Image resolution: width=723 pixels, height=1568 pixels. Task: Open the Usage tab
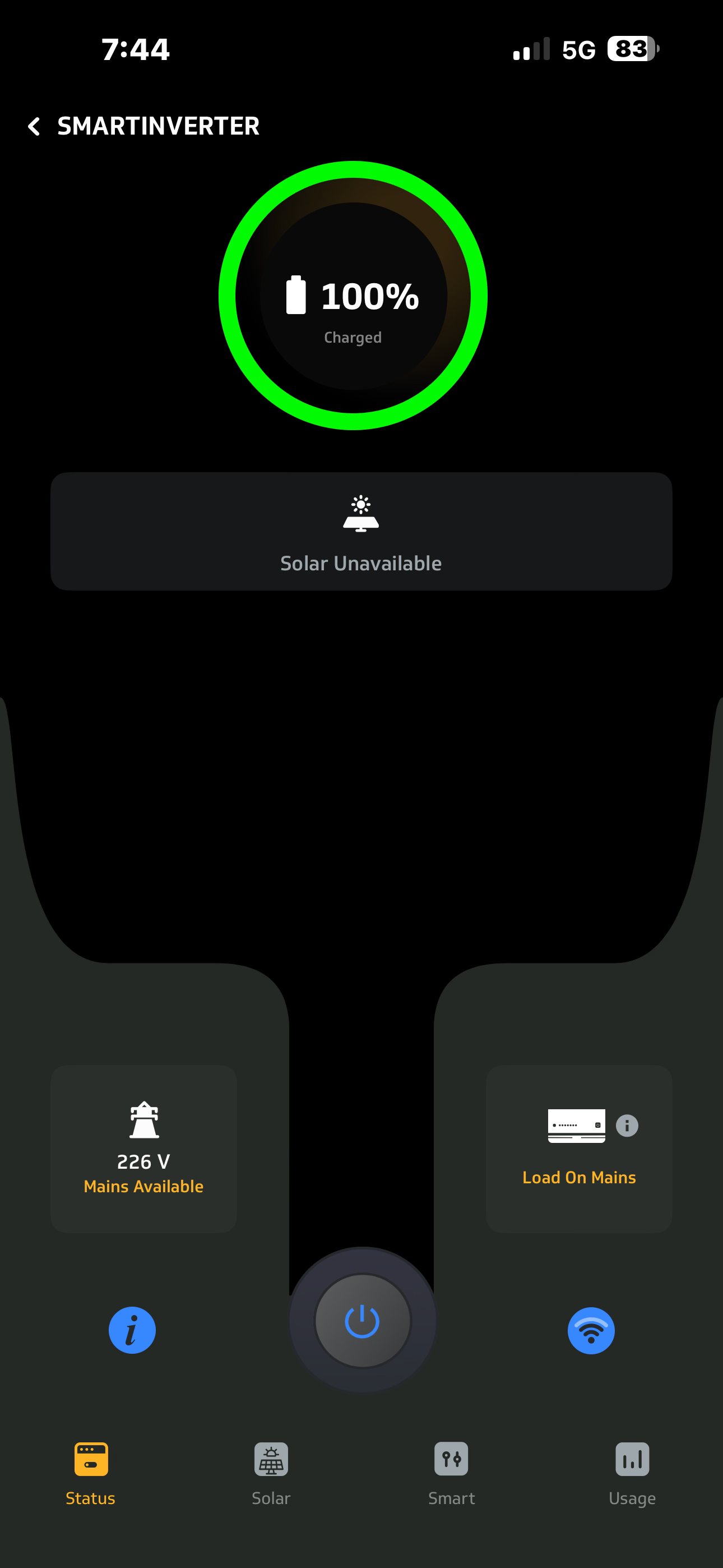coord(632,1473)
